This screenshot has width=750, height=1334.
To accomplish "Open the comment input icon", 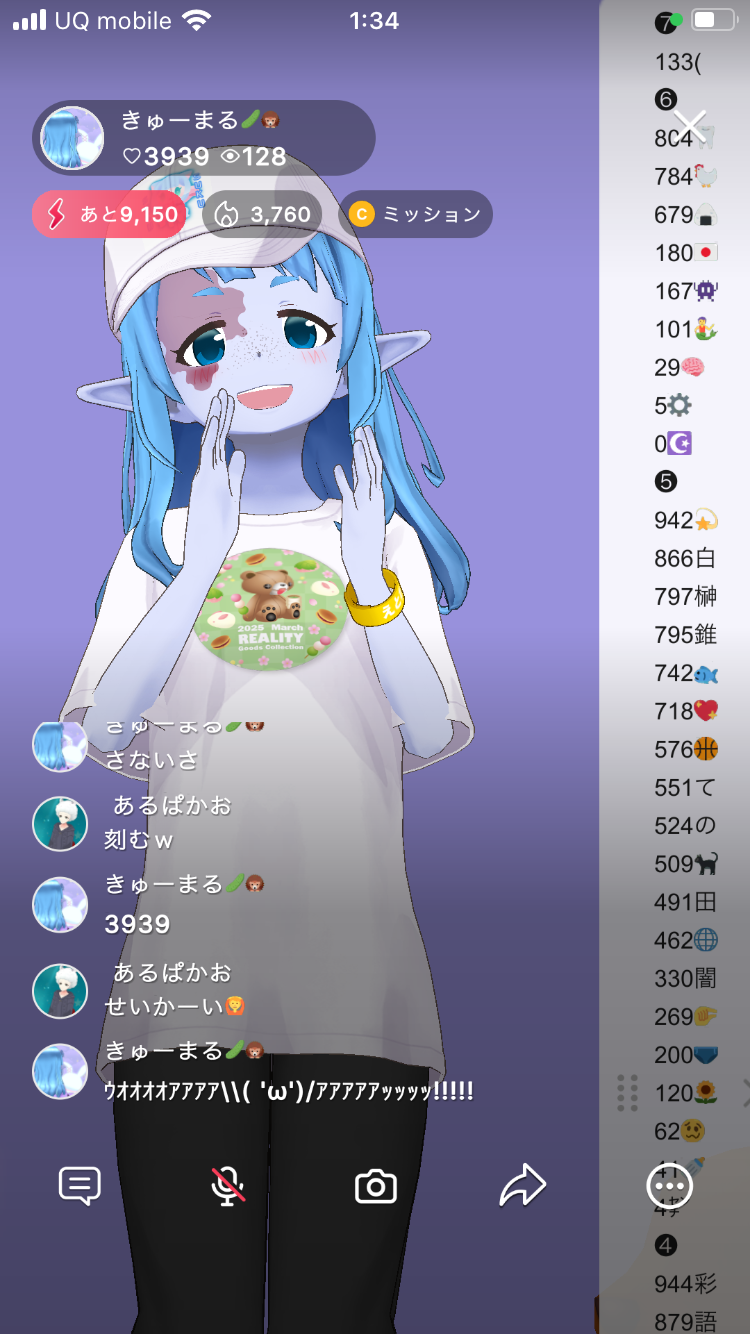I will 80,1186.
